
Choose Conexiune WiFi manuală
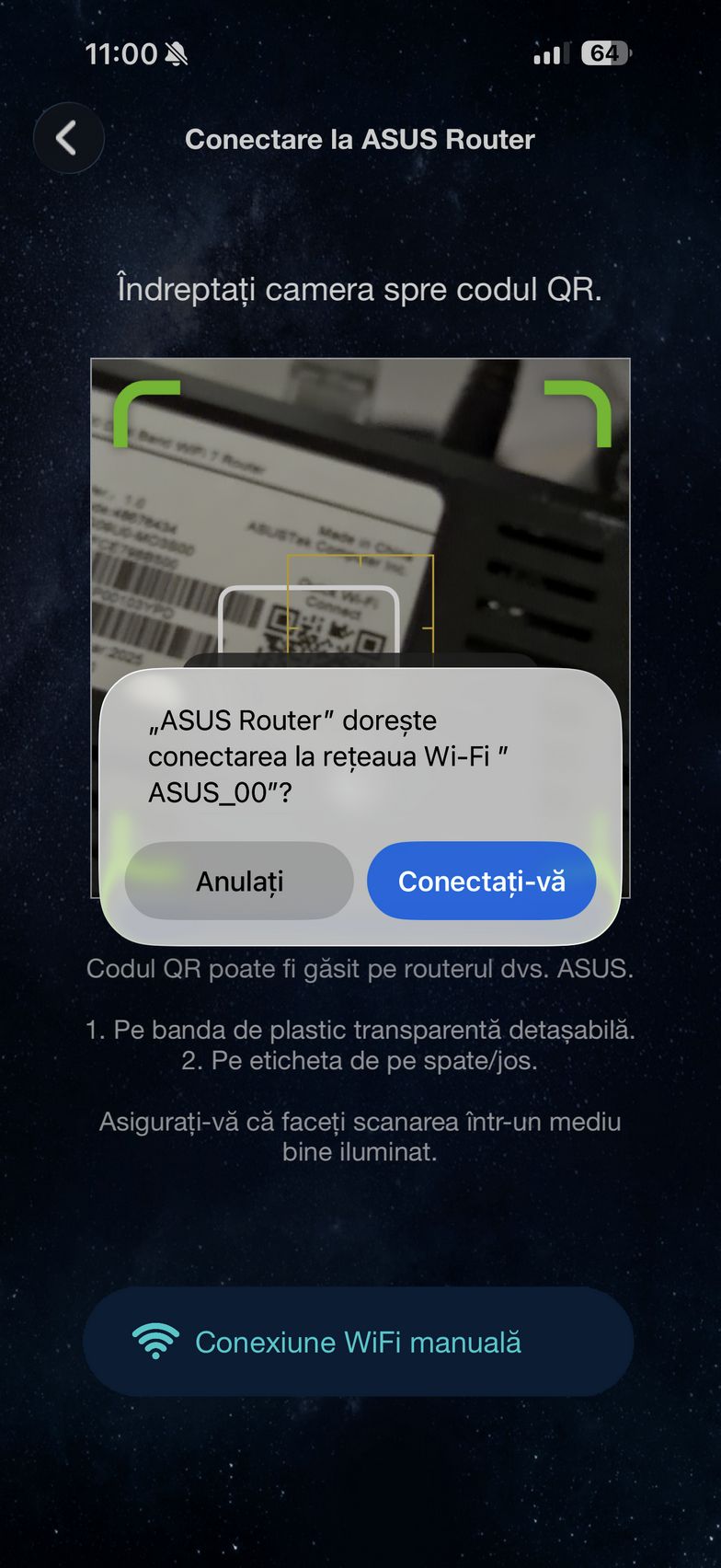[359, 1342]
